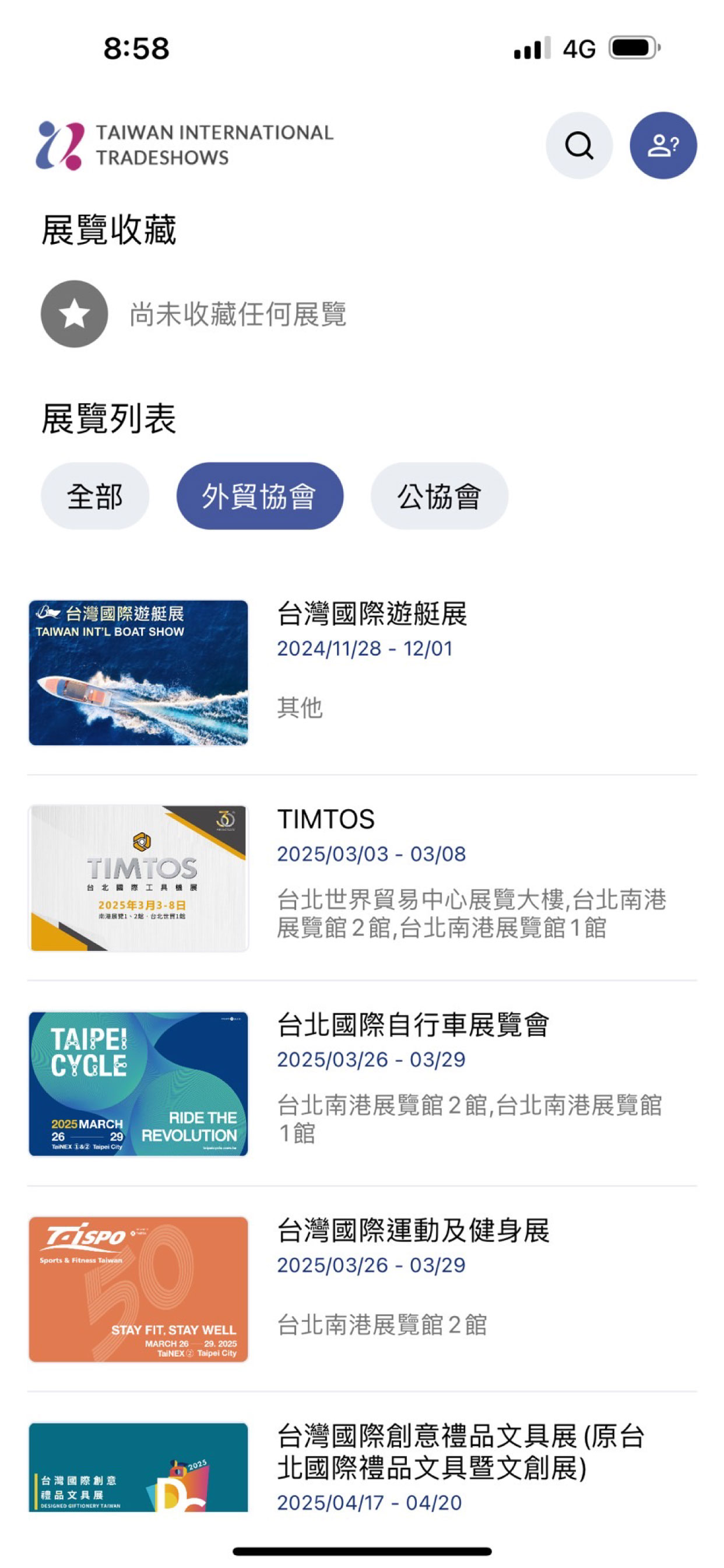Tap the account profile icon
Screen dimensions: 724x1568
660,146
